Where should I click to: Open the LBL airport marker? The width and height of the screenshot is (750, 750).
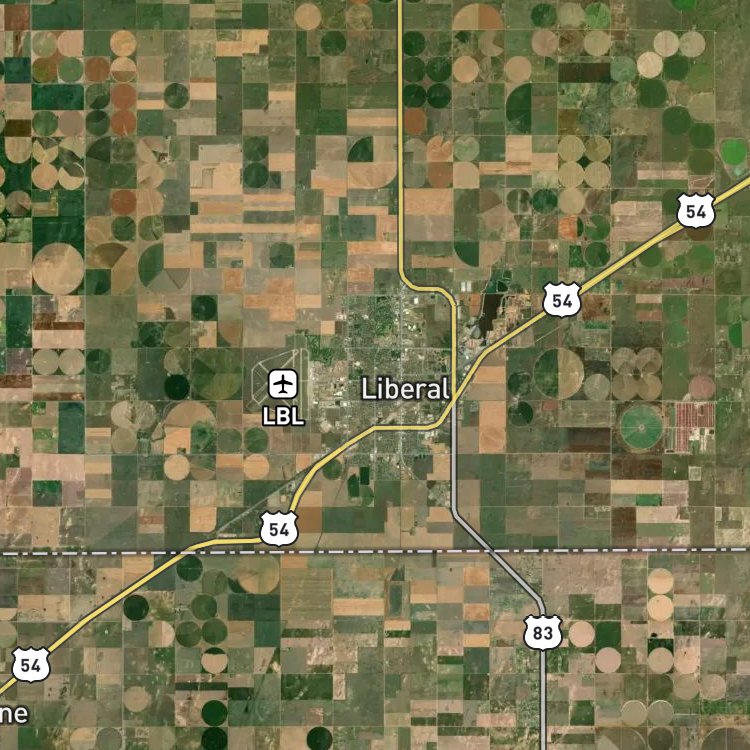[x=283, y=384]
